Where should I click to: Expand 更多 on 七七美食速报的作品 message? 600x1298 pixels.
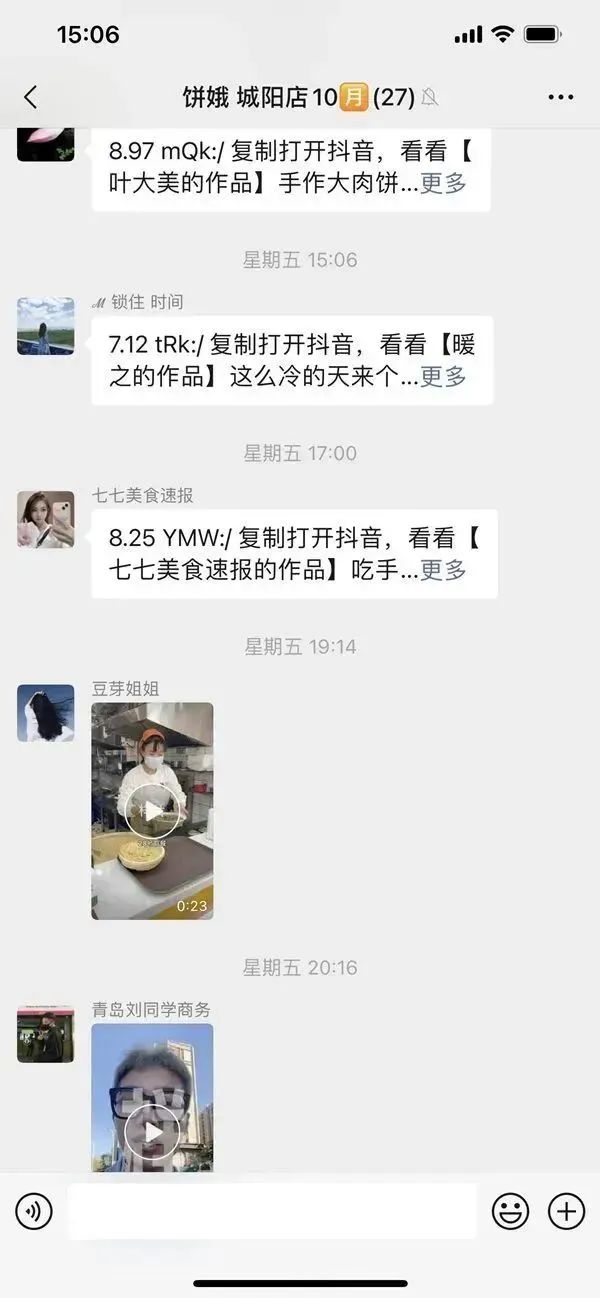(443, 569)
